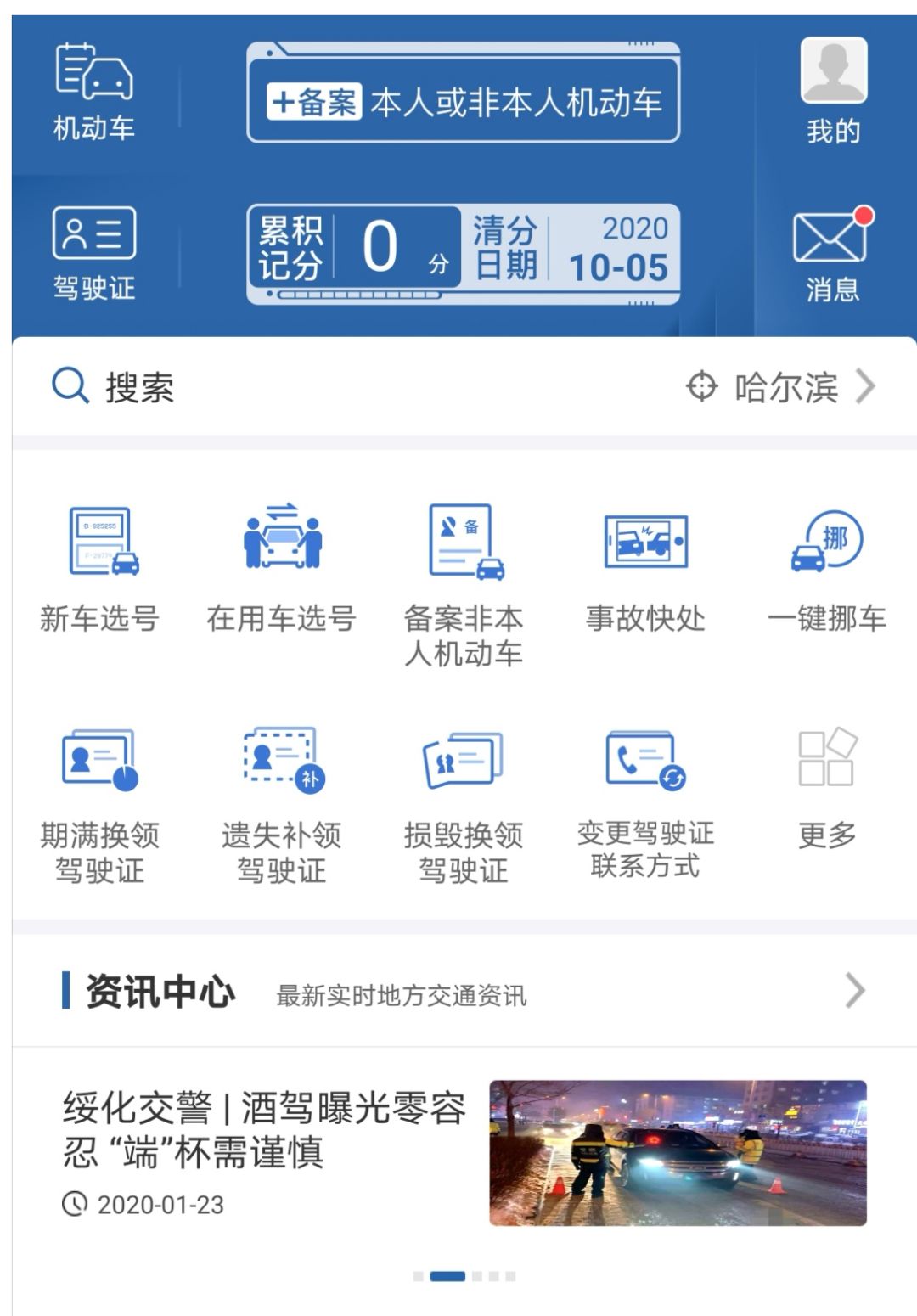Select 新车选号 service icon
The width and height of the screenshot is (917, 1316).
pos(101,560)
